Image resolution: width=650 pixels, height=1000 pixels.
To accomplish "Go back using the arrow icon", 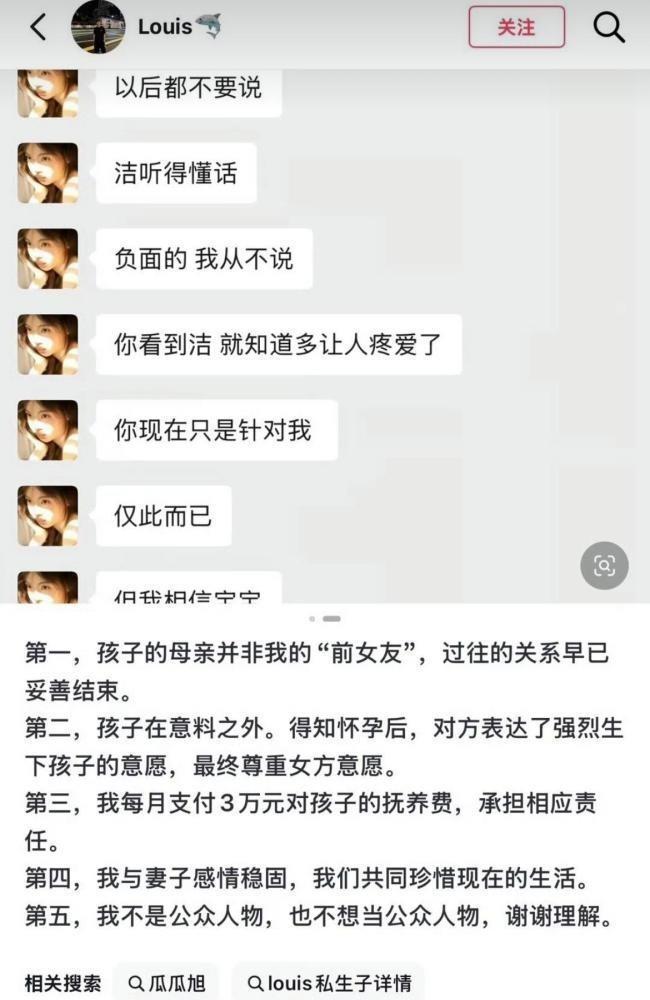I will coord(38,28).
